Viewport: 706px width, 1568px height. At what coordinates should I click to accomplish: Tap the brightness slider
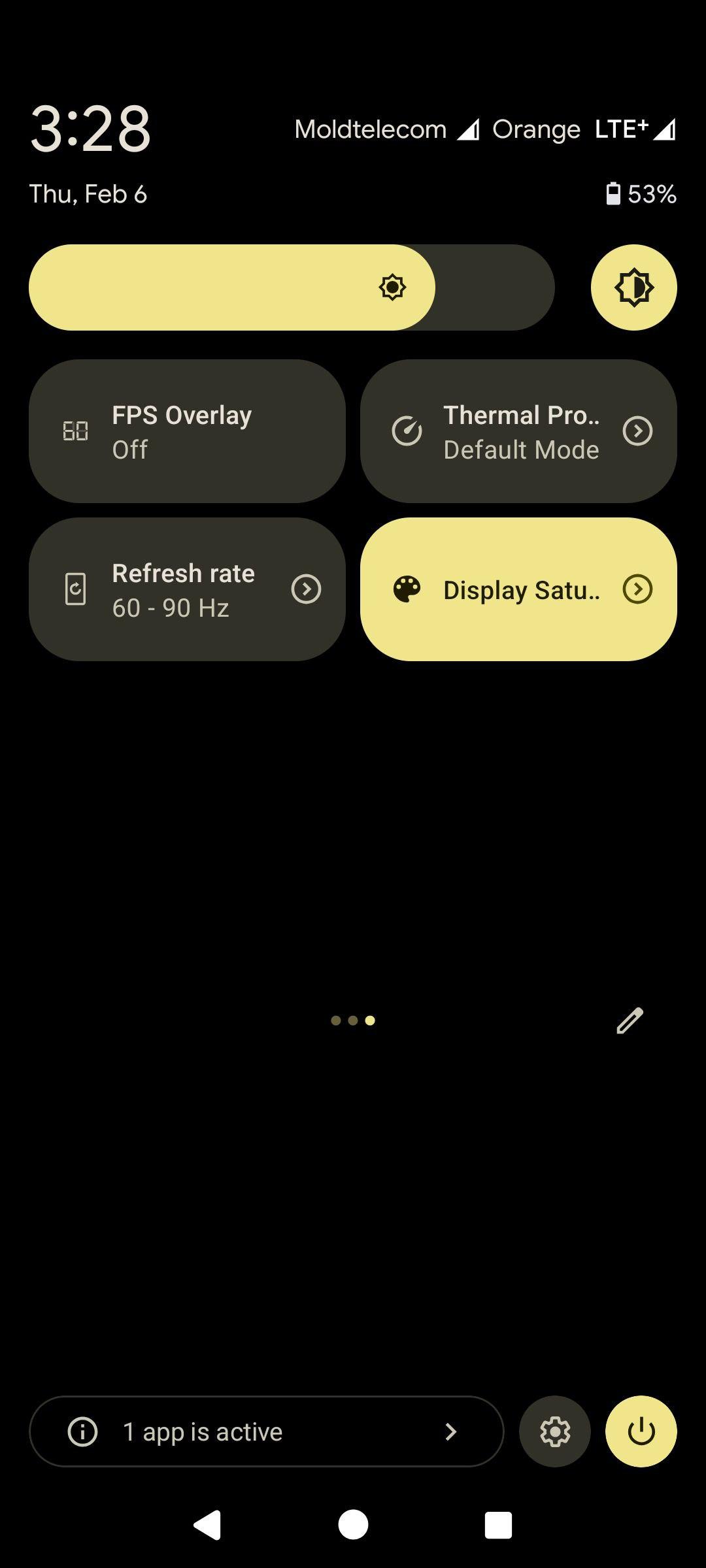click(x=292, y=287)
